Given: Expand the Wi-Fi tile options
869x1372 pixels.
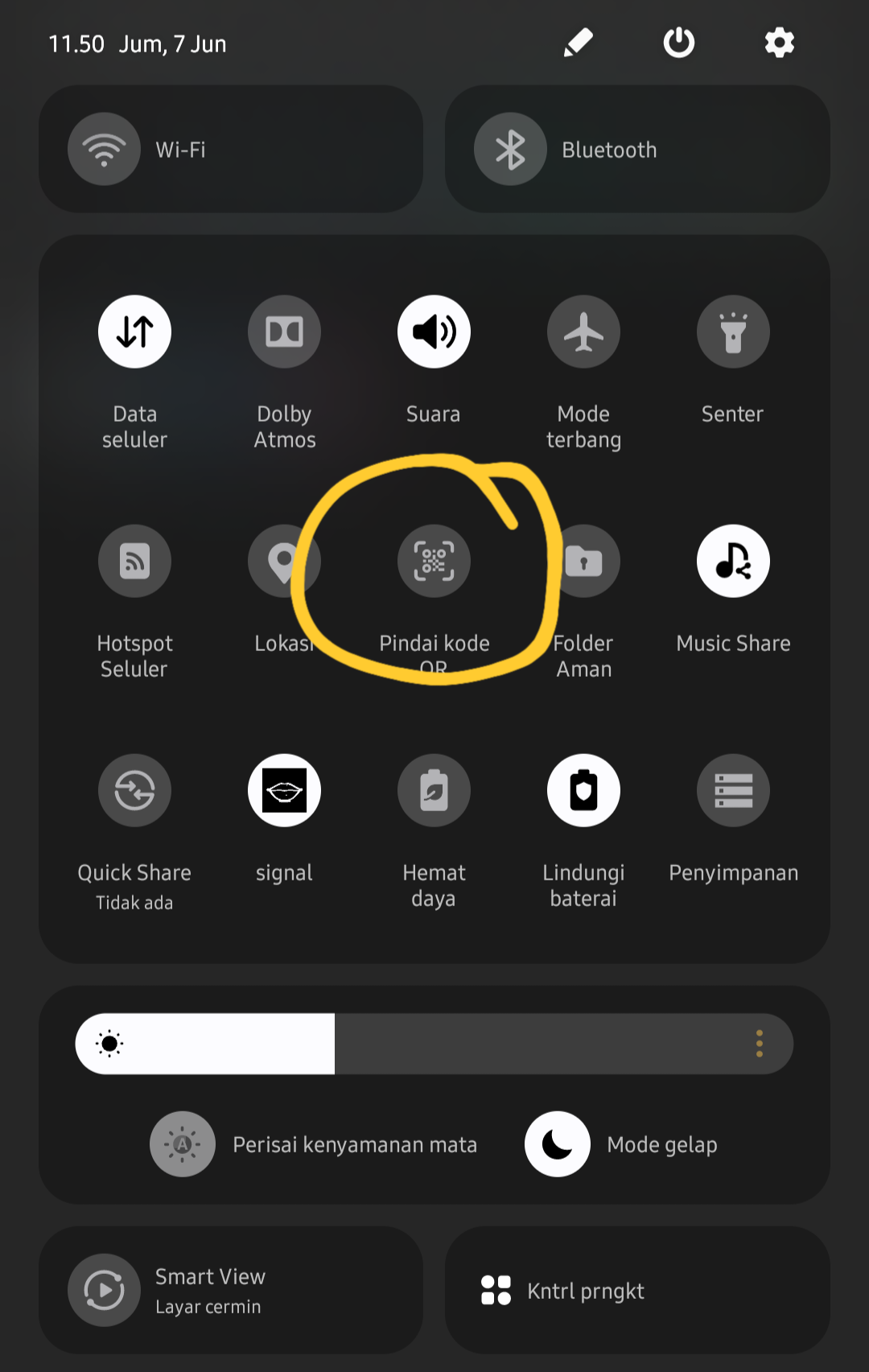Looking at the screenshot, I should pyautogui.click(x=231, y=149).
